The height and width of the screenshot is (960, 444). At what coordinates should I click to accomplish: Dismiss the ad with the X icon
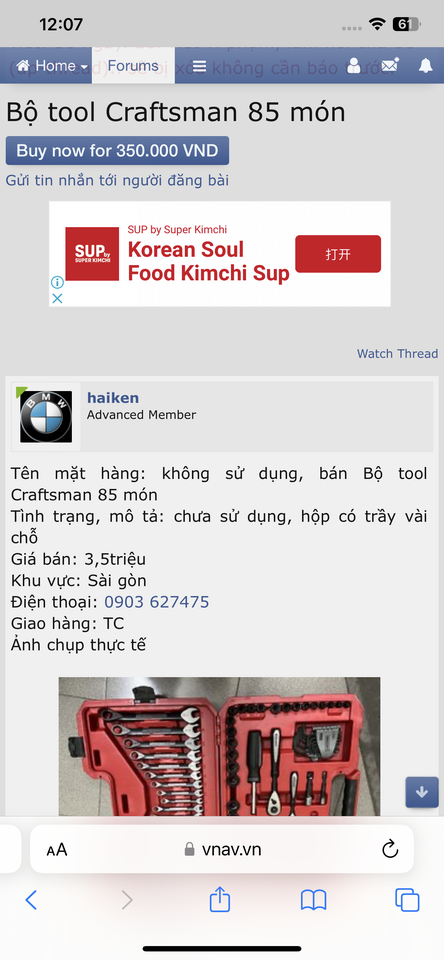click(57, 298)
